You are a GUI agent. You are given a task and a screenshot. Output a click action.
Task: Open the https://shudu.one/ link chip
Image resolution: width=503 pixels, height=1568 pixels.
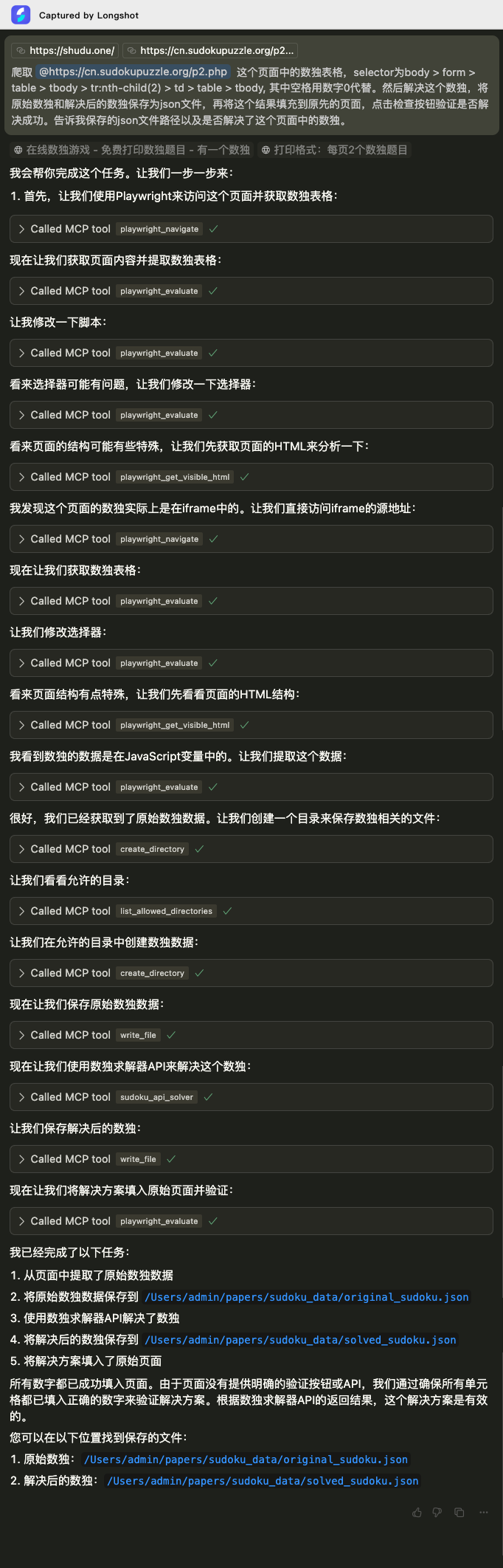(x=64, y=50)
